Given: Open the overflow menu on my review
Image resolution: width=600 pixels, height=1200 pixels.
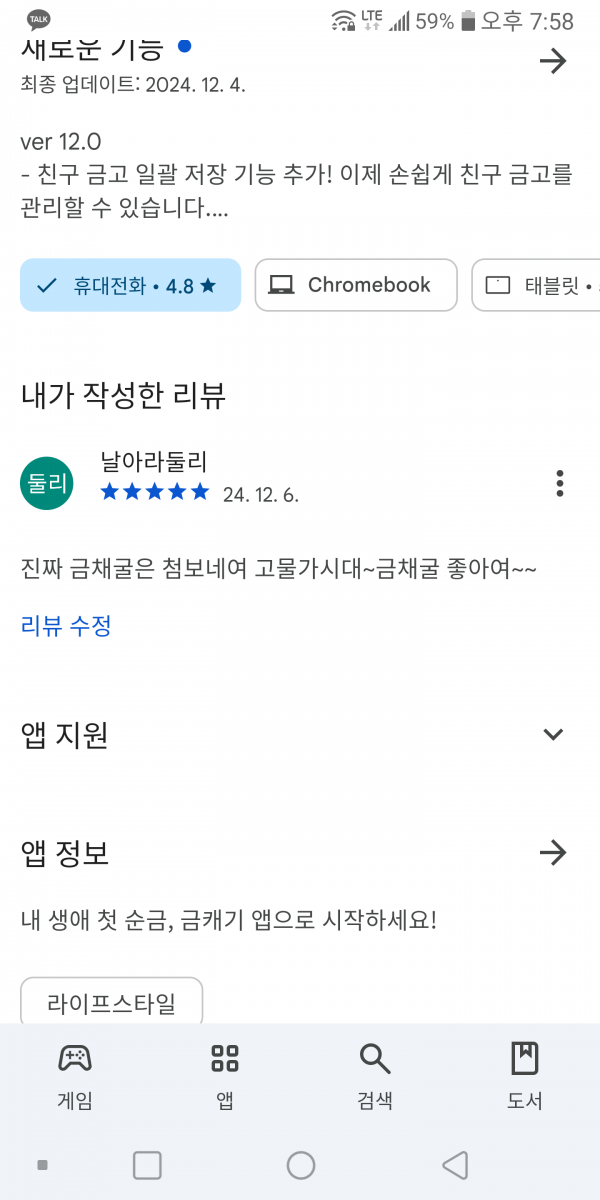Looking at the screenshot, I should [560, 483].
